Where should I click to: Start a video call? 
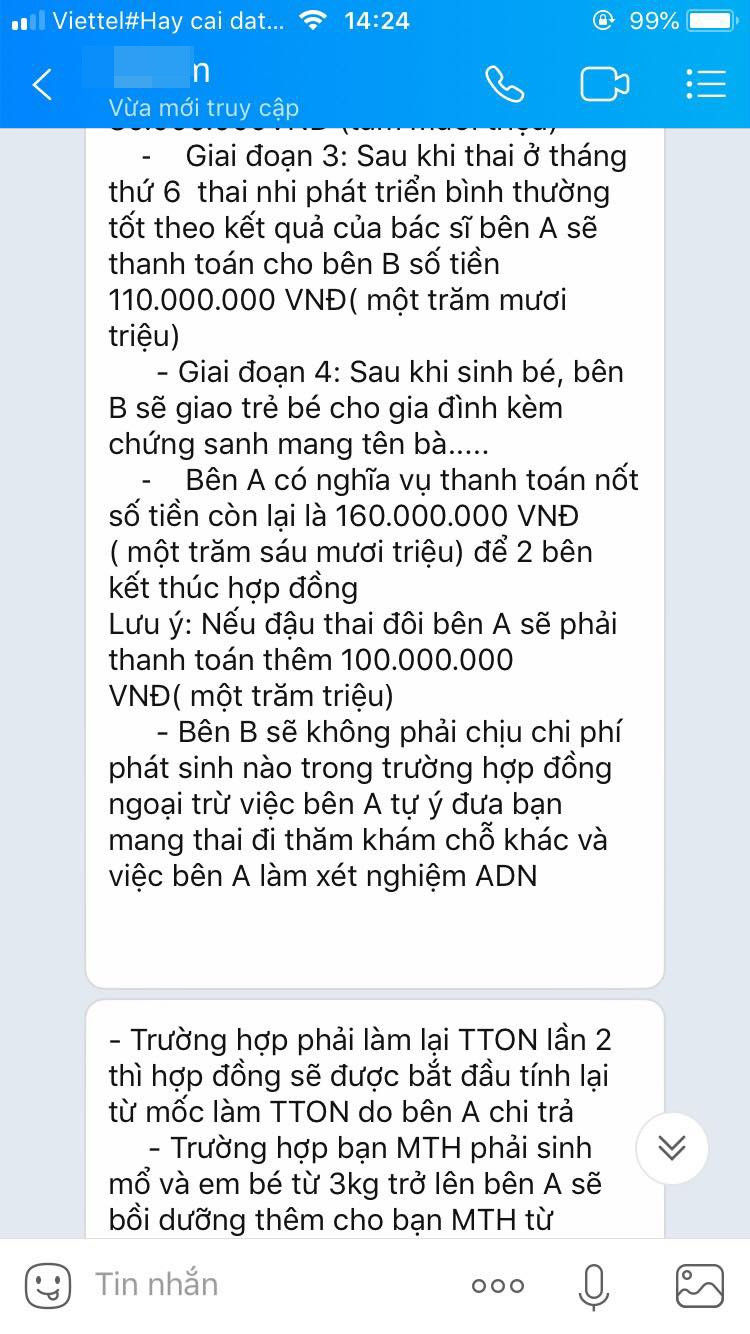606,85
